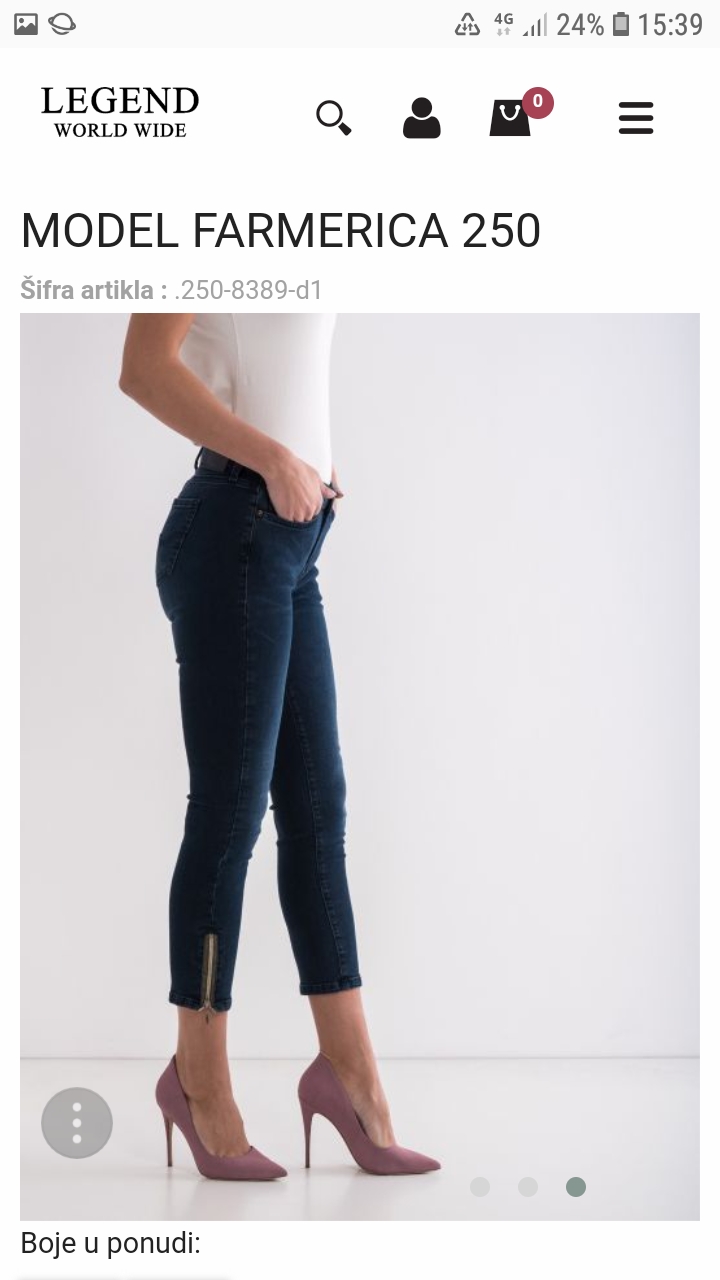
Task: Go to Legend World Wide homepage
Action: tap(120, 112)
